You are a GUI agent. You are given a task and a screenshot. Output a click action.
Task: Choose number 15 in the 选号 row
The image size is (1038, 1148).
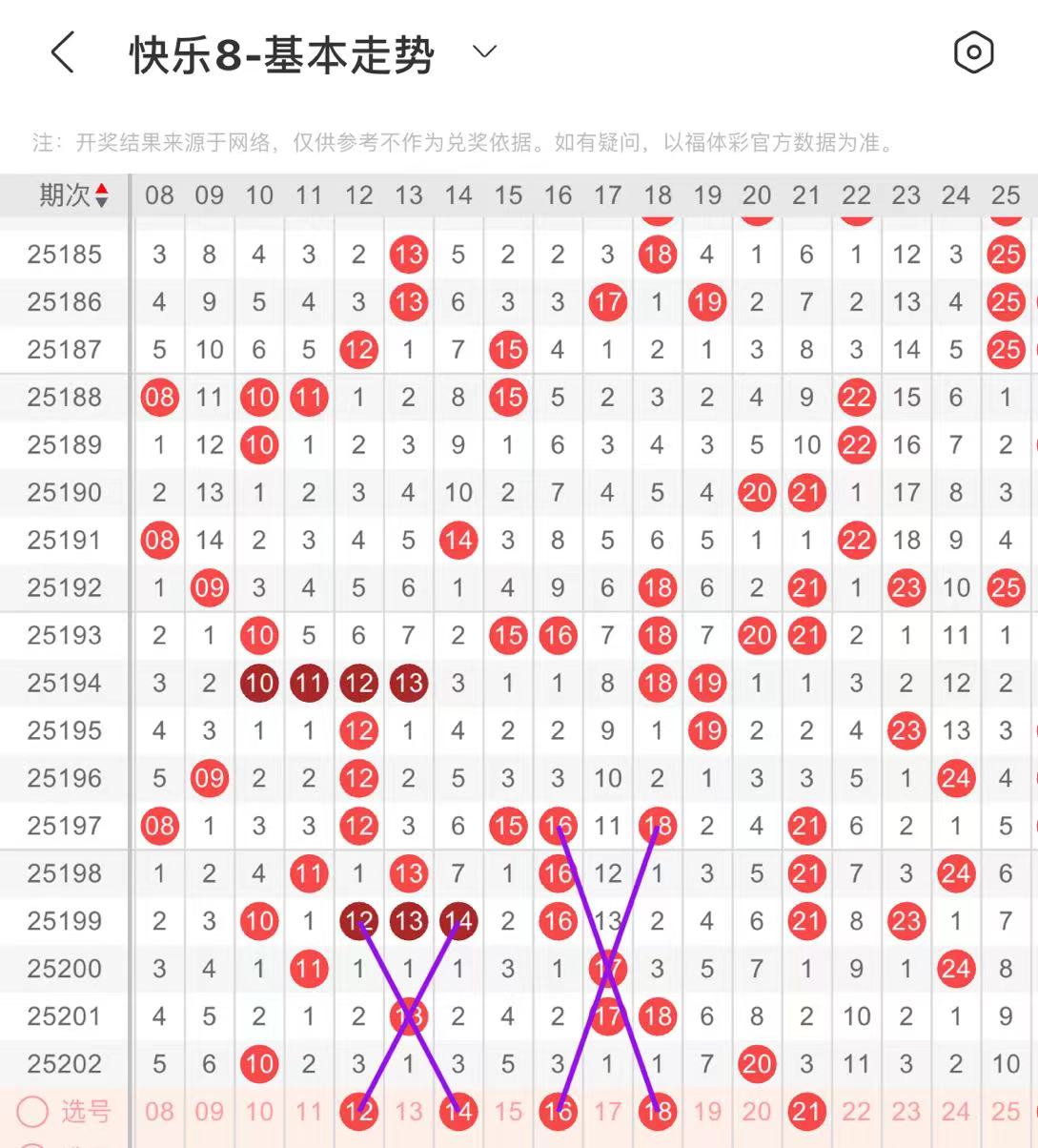pyautogui.click(x=508, y=1112)
